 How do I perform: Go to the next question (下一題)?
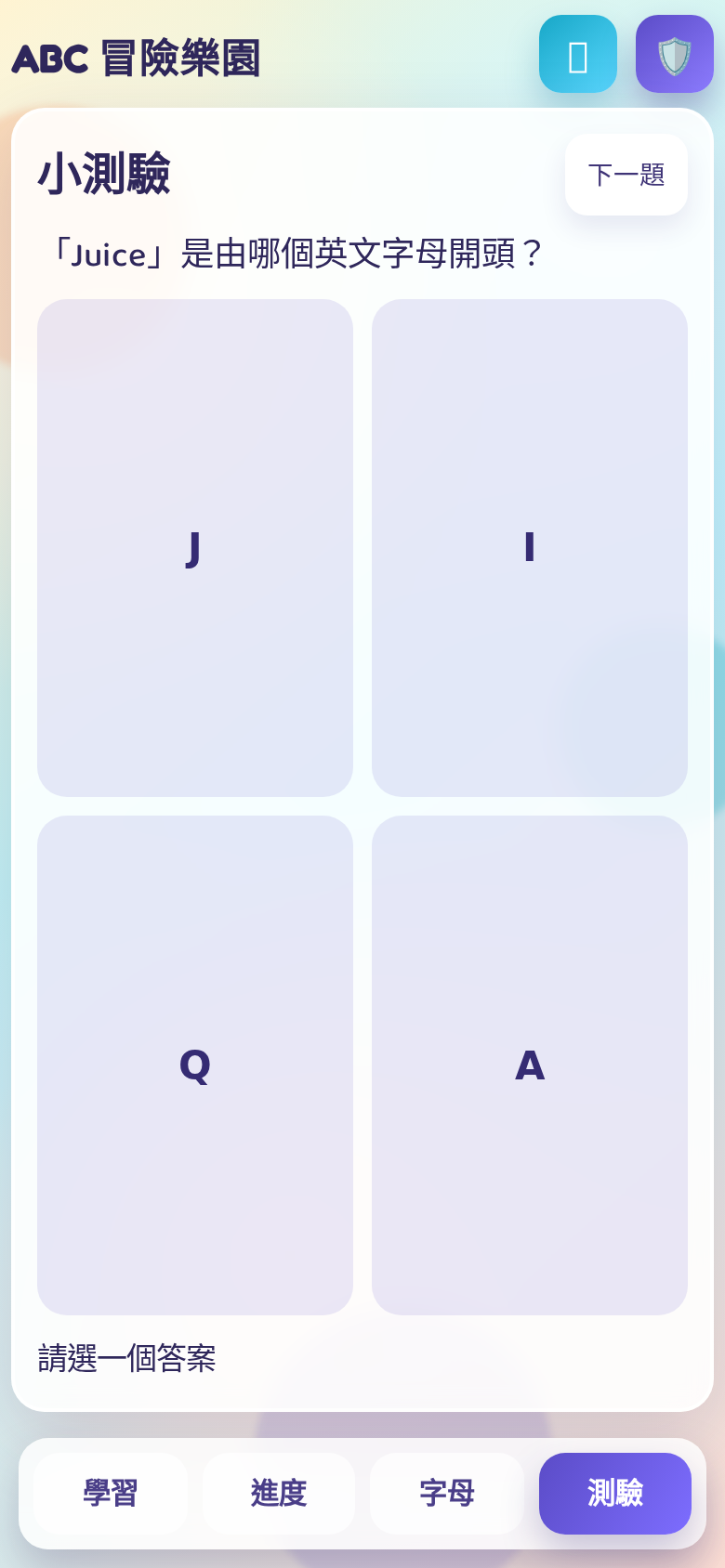[x=626, y=175]
